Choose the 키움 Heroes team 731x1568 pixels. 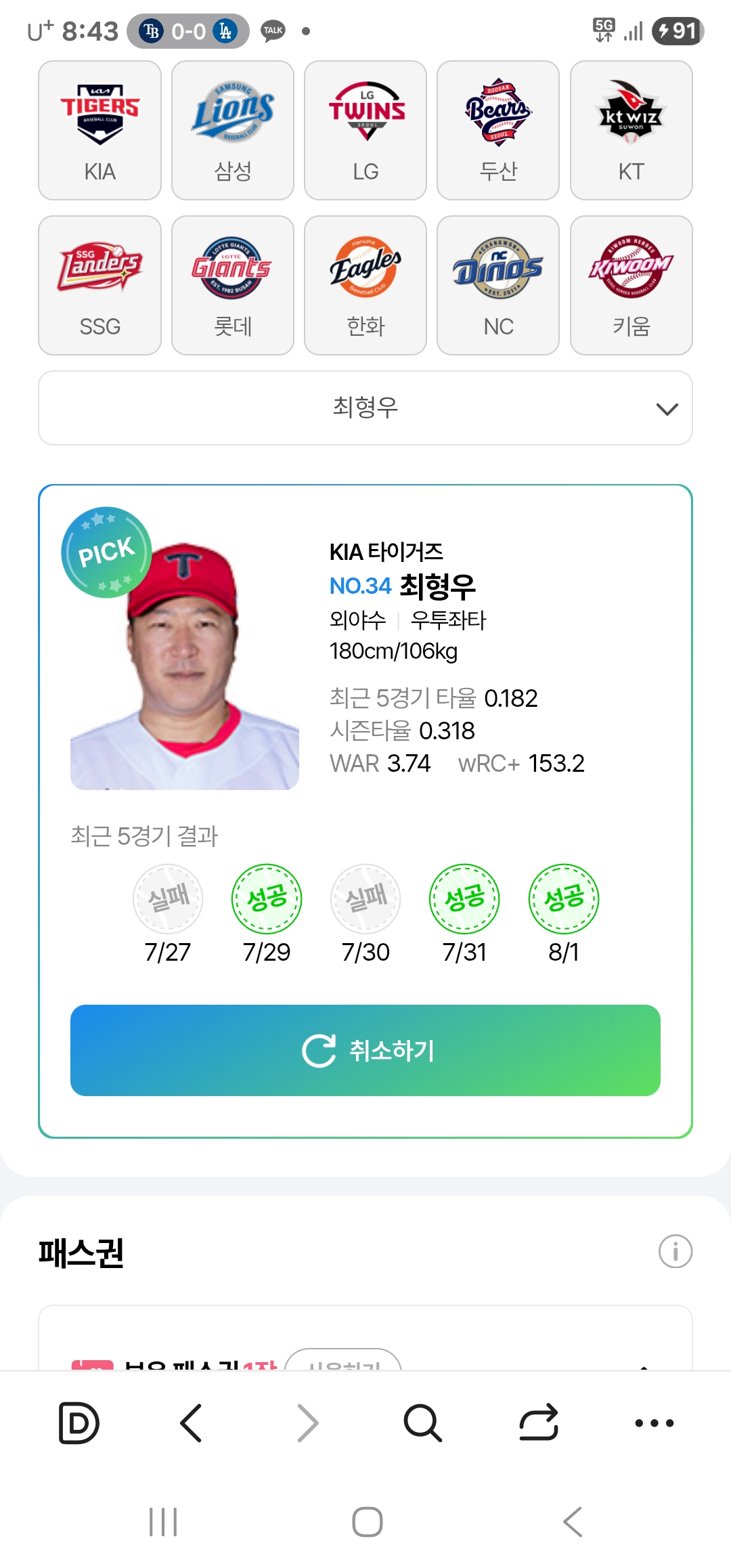[x=631, y=285]
